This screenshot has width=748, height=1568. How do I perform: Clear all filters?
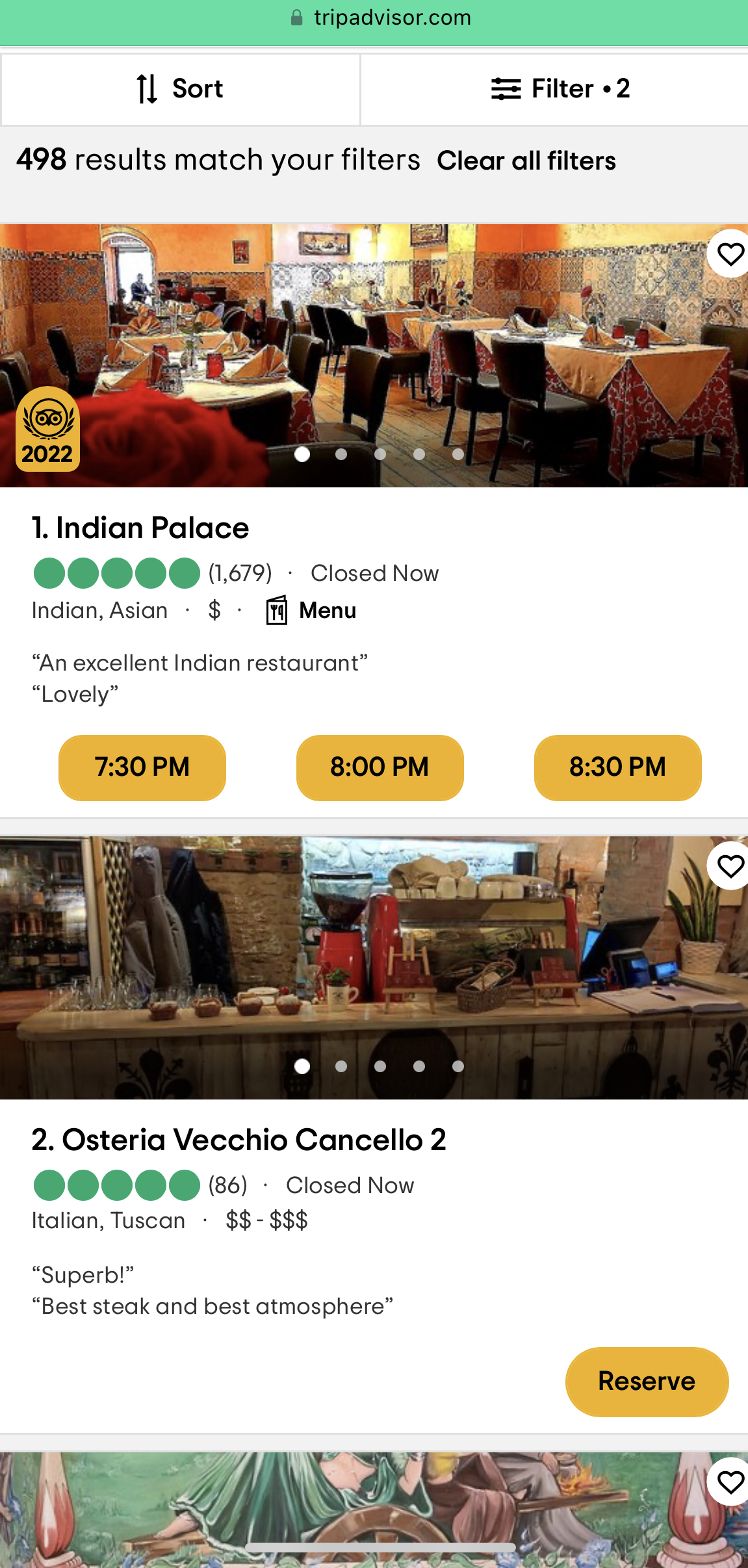click(526, 161)
